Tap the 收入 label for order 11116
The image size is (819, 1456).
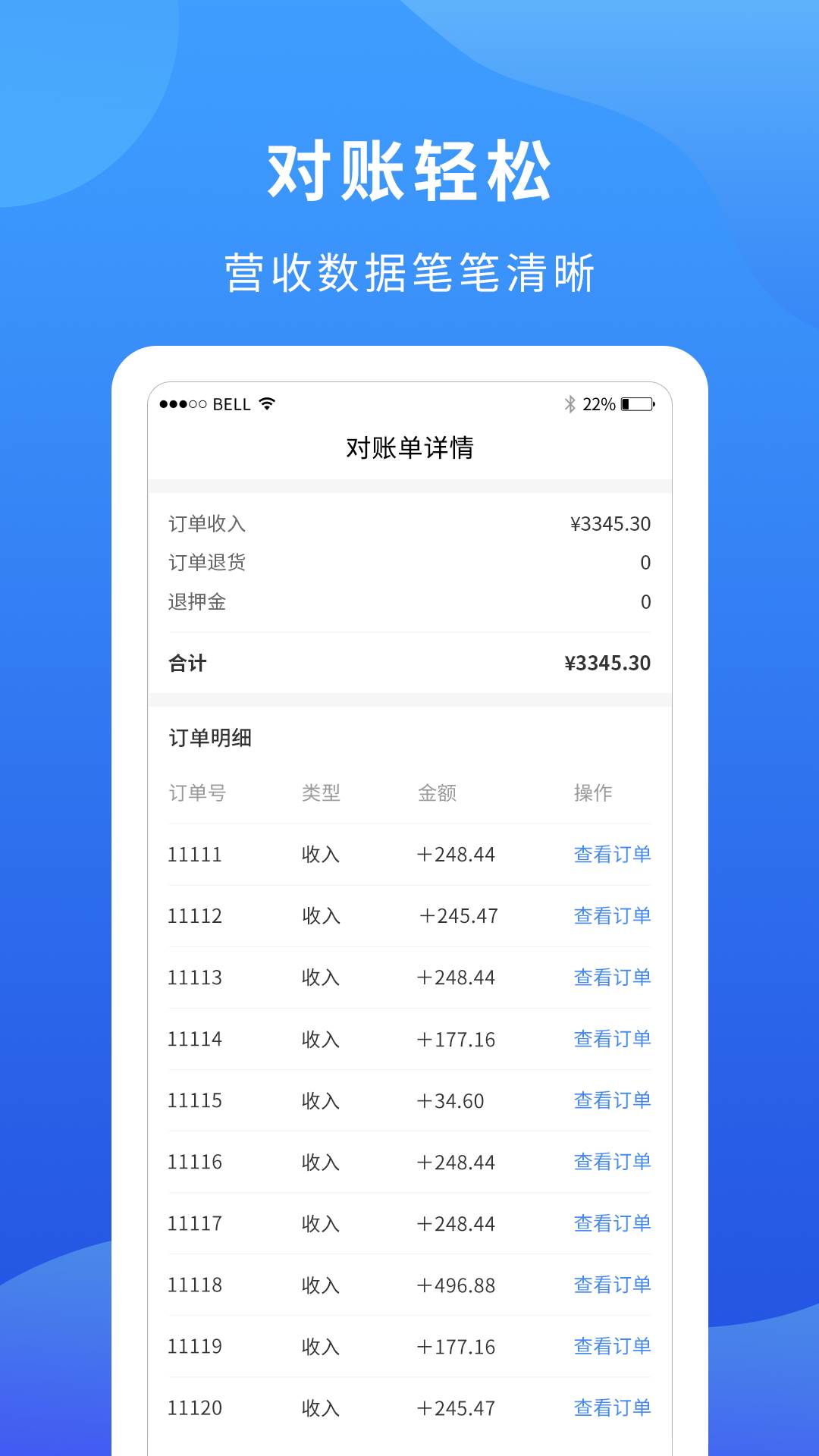point(322,1162)
